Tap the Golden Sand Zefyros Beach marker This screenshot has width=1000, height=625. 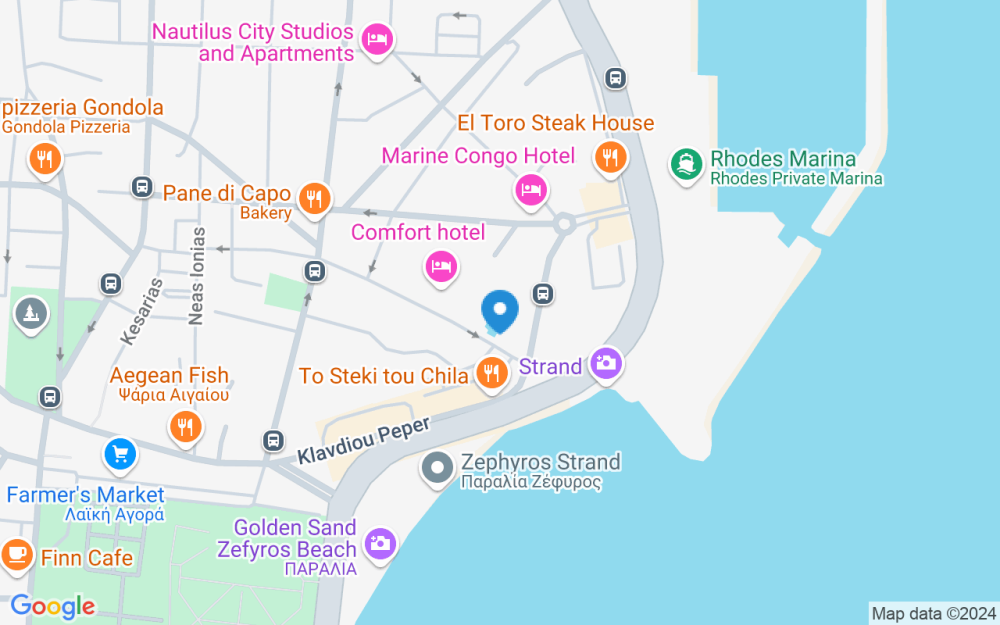[380, 544]
